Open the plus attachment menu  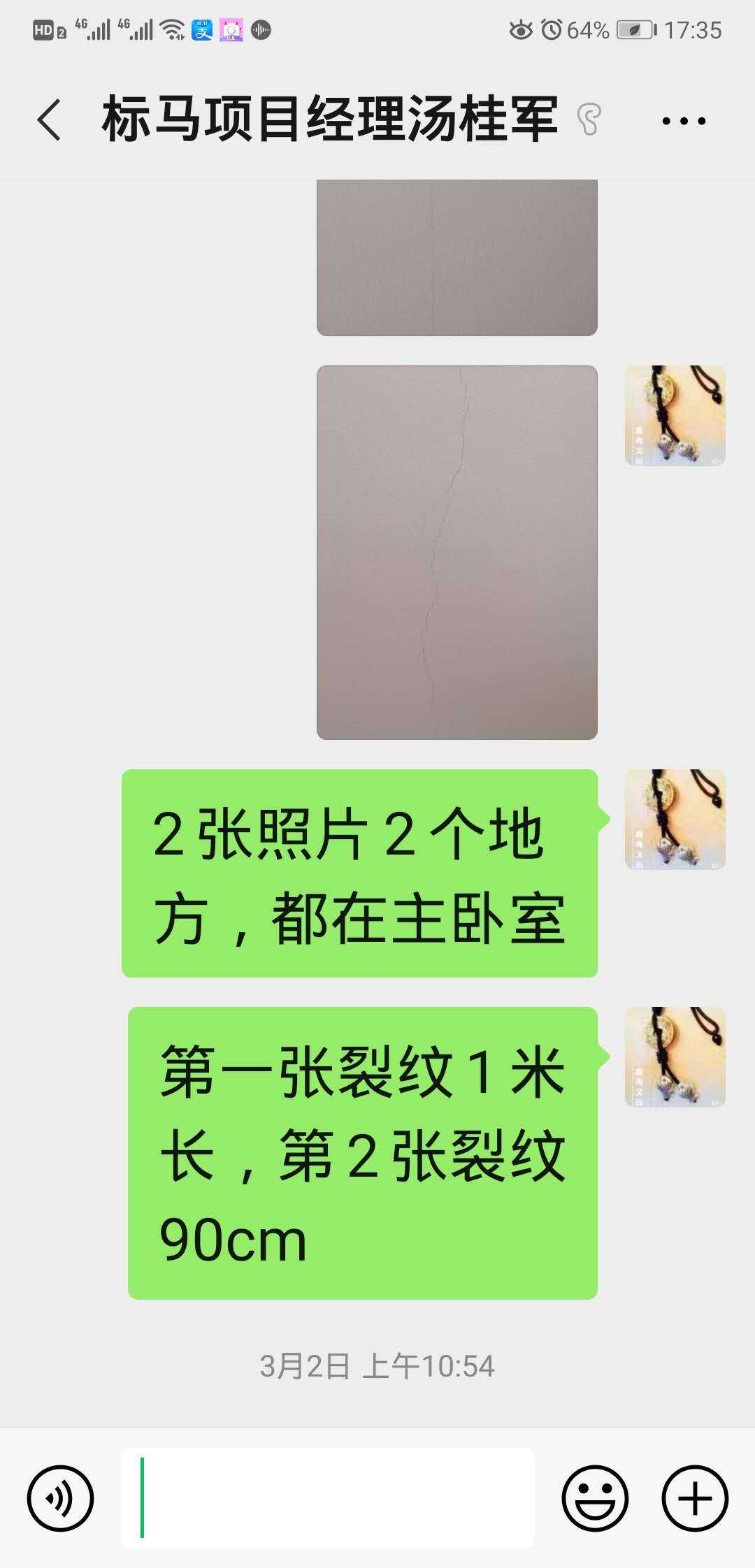click(x=695, y=1498)
